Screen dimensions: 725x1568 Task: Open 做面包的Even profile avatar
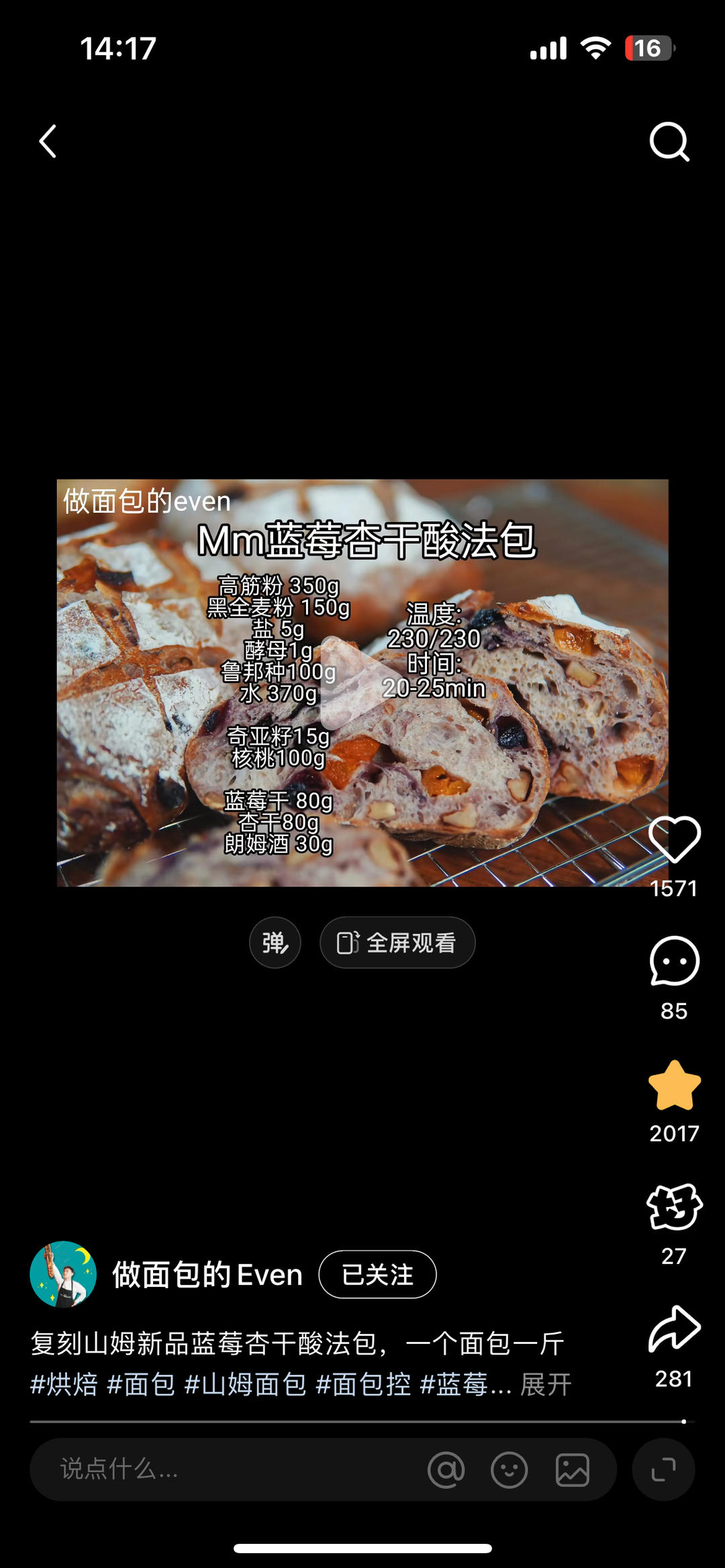[64, 1274]
